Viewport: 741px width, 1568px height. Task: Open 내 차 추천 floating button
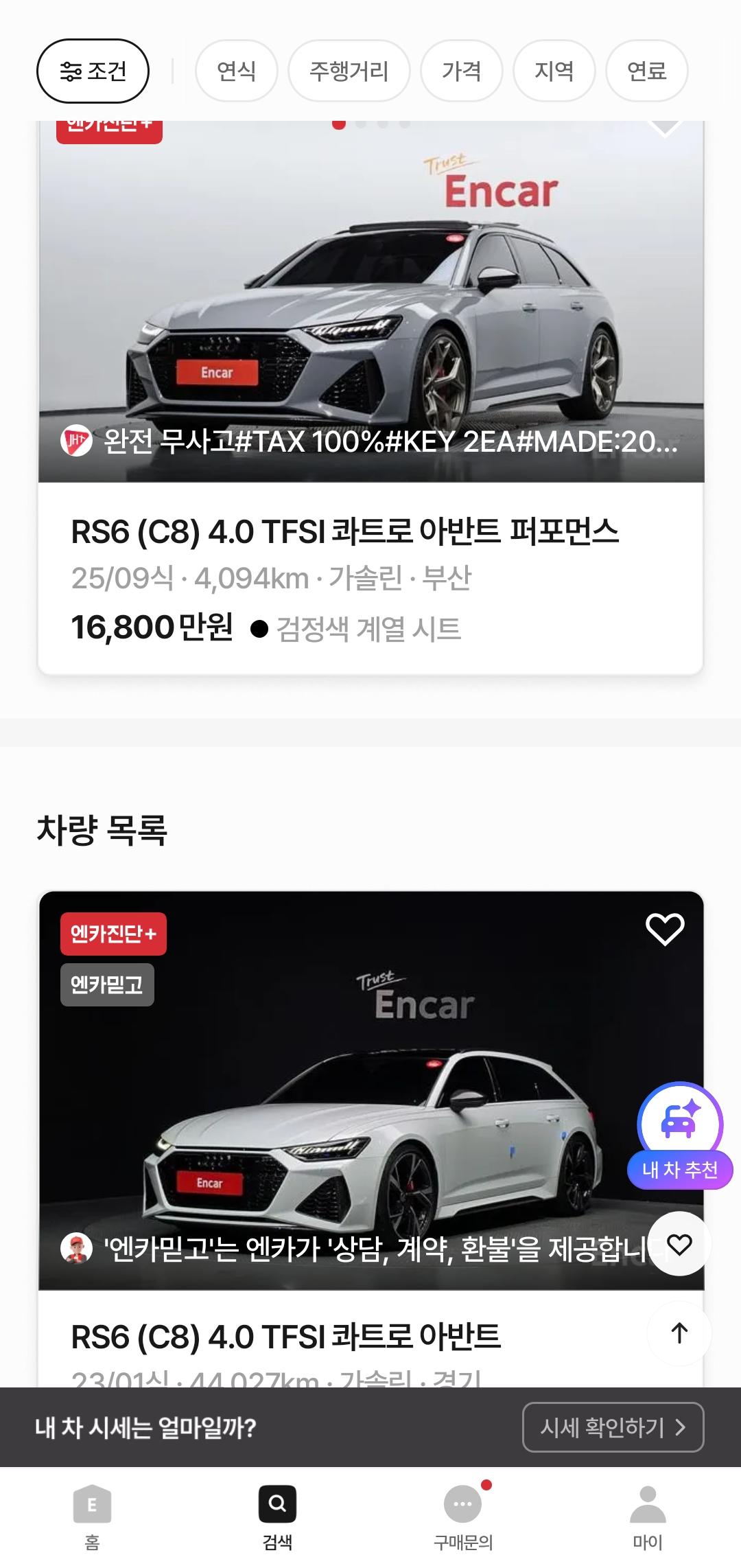pos(680,1135)
